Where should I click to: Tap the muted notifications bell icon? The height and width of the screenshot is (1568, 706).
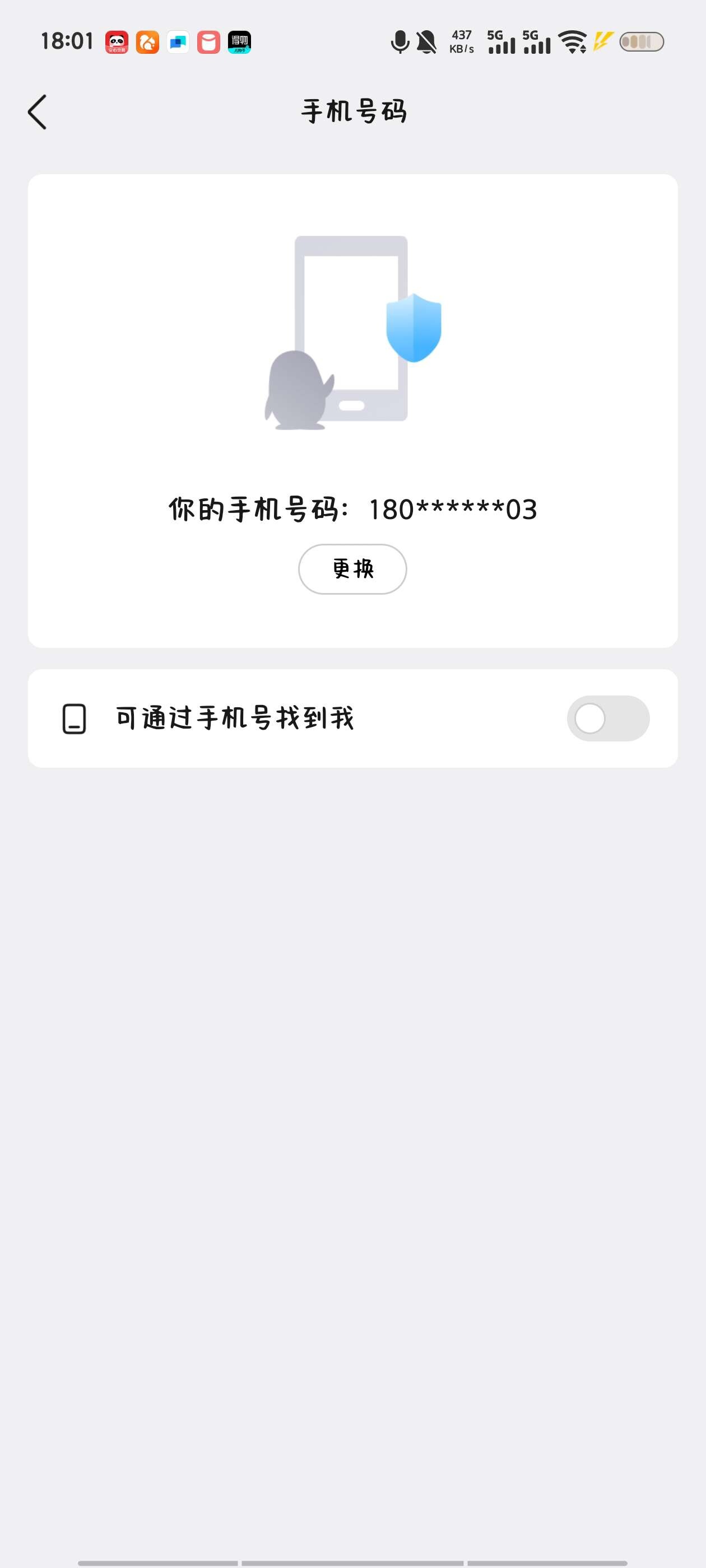coord(425,41)
